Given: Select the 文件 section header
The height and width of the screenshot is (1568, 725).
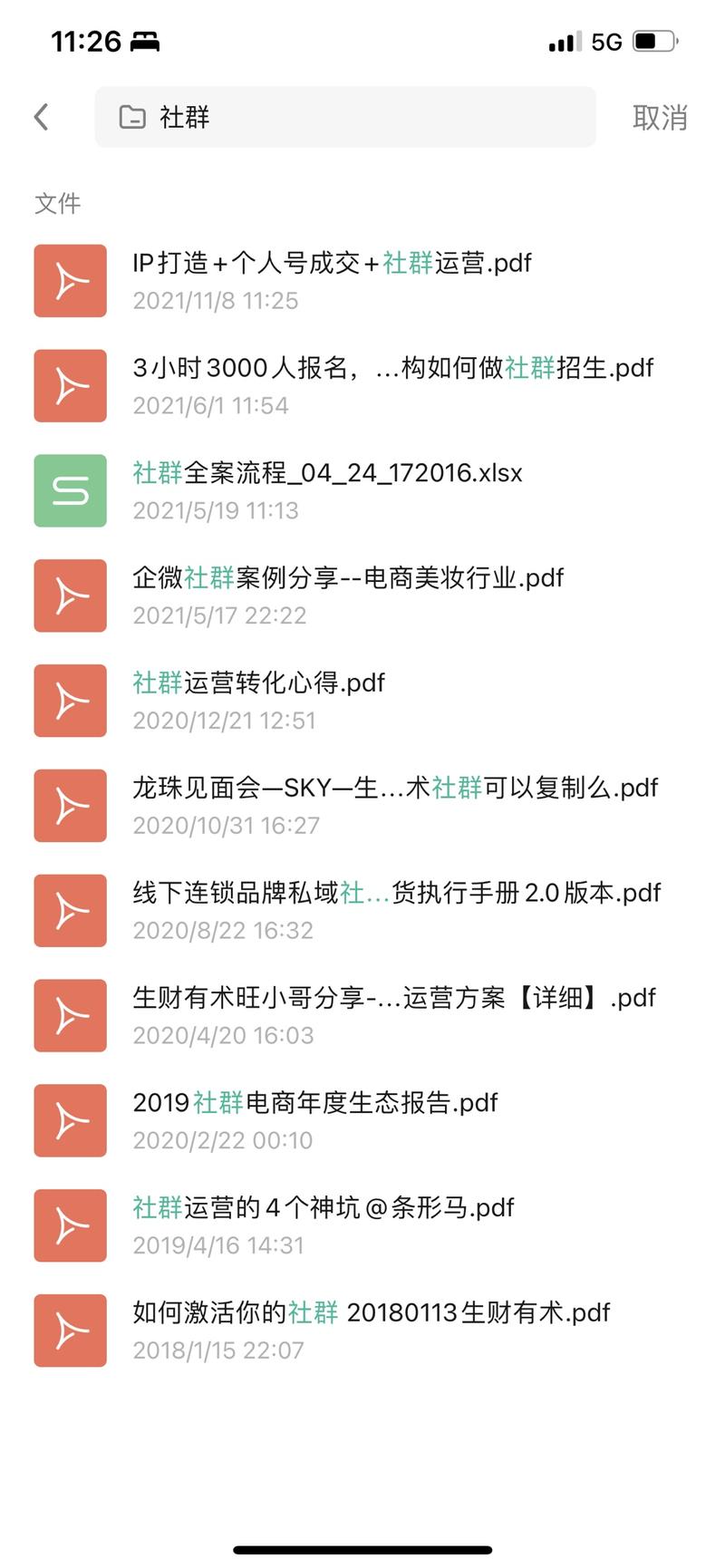Looking at the screenshot, I should click(56, 203).
